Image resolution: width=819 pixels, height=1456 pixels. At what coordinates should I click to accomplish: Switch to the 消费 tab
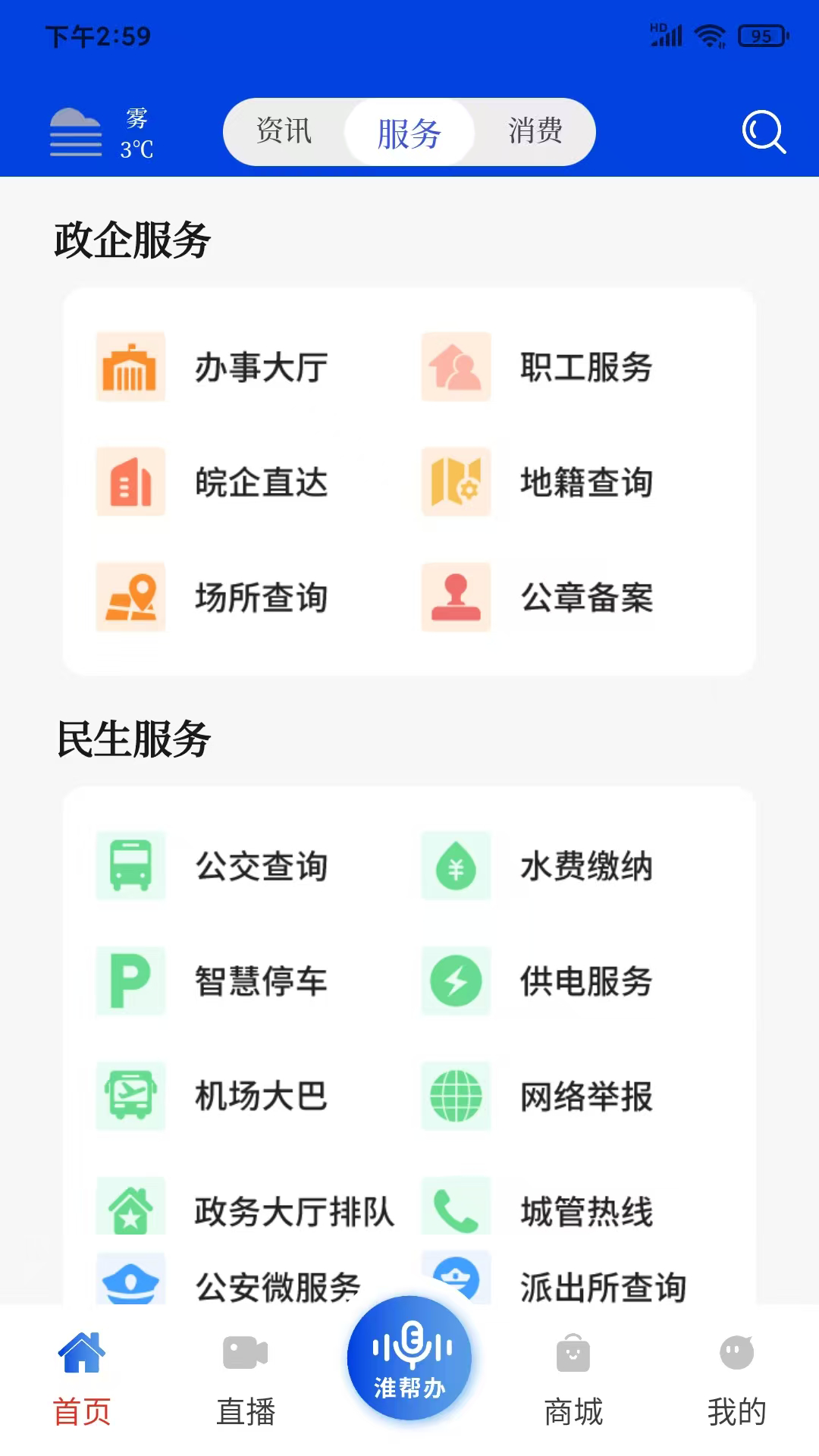(x=536, y=131)
